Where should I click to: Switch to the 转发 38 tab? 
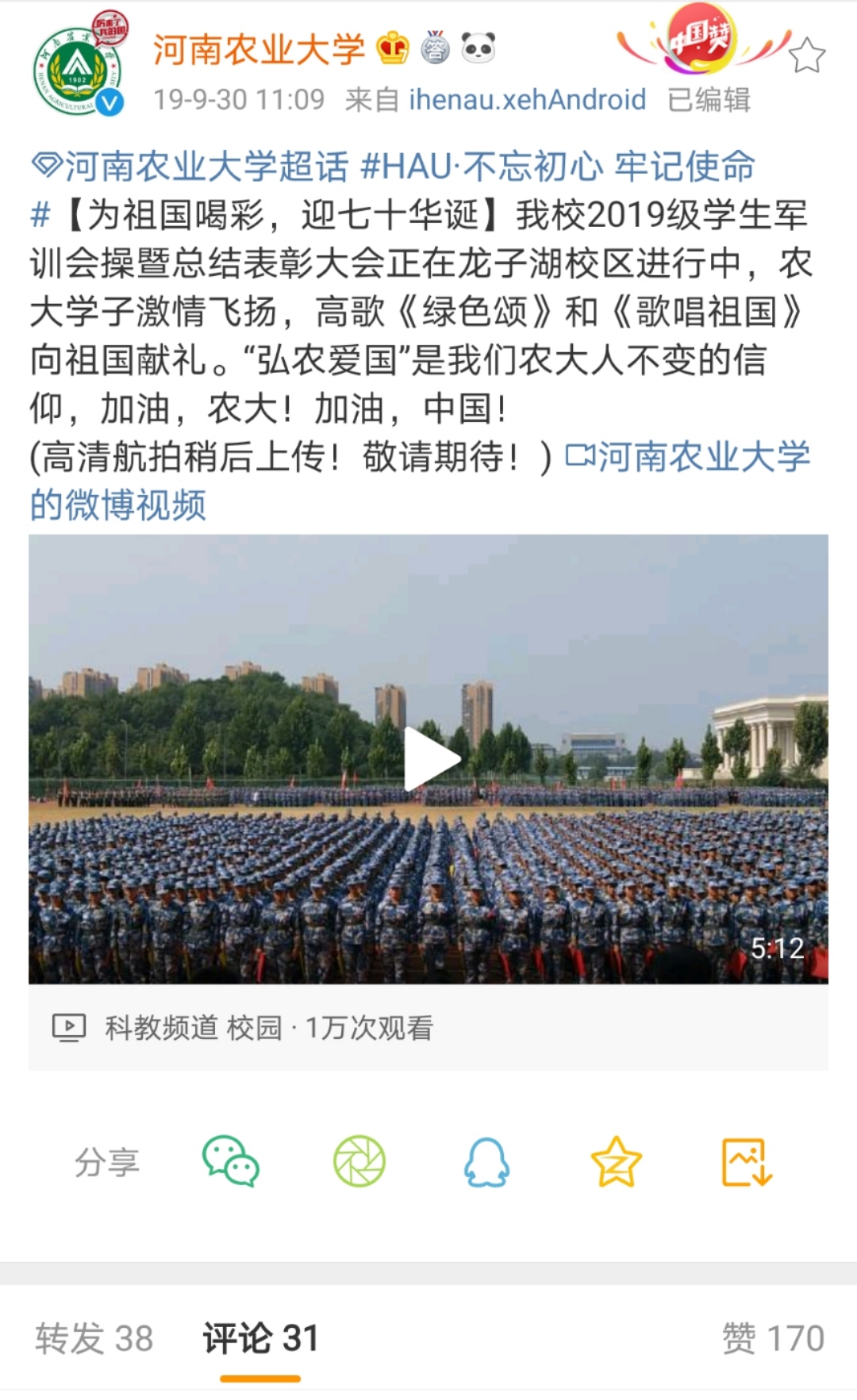click(94, 1338)
